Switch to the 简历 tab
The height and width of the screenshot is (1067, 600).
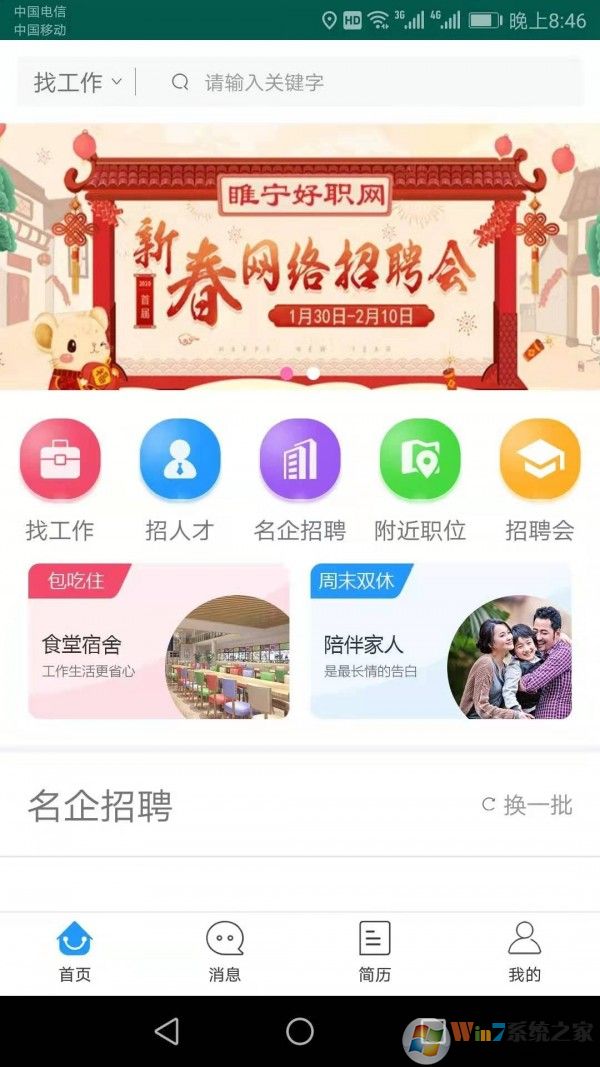click(x=375, y=952)
